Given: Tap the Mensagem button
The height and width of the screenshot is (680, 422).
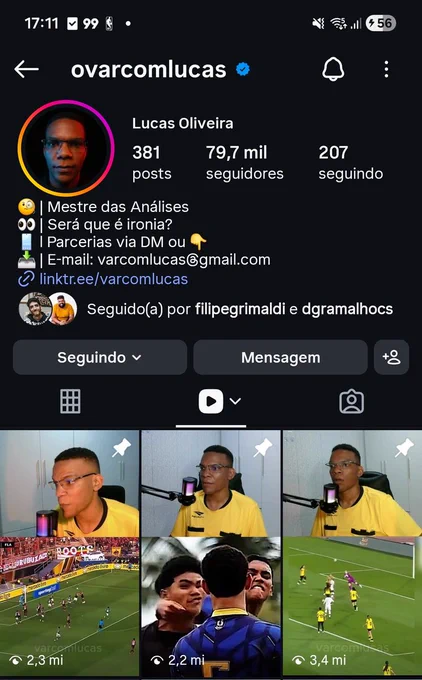Looking at the screenshot, I should (x=281, y=357).
